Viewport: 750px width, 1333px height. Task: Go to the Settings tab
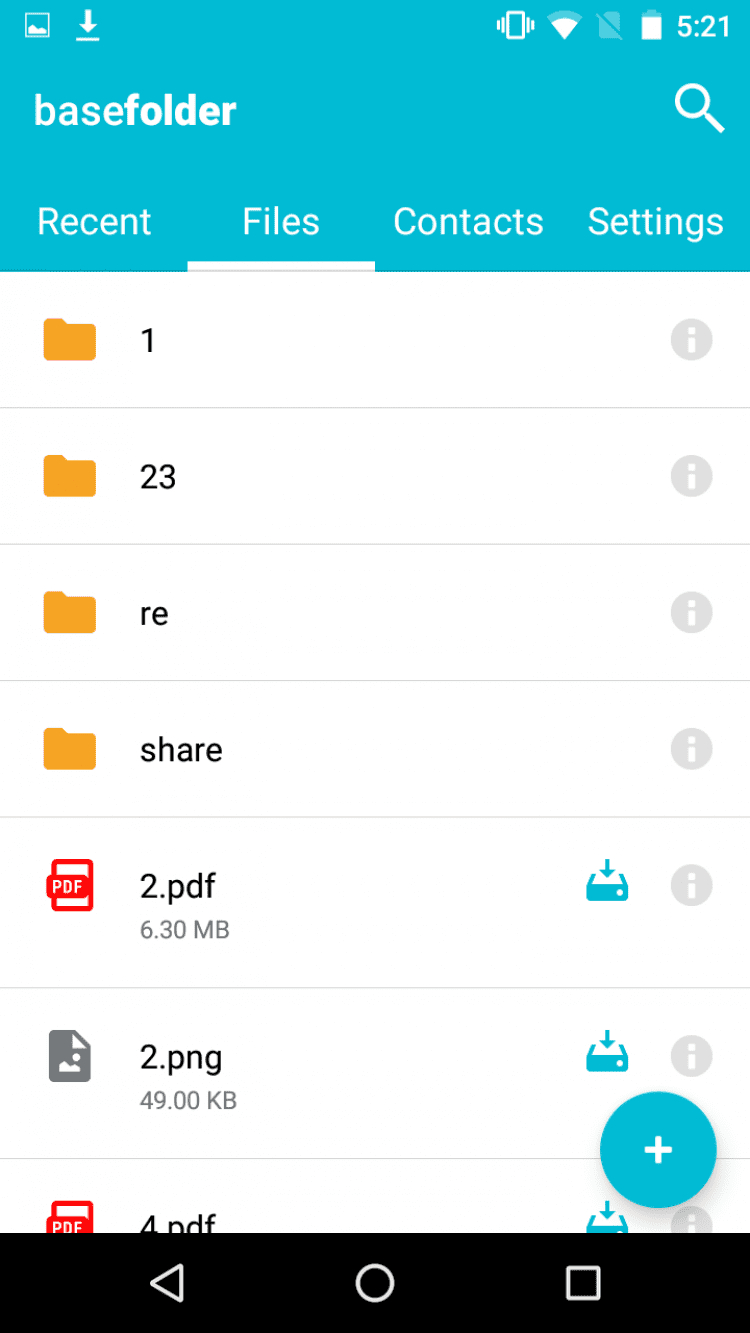point(655,221)
